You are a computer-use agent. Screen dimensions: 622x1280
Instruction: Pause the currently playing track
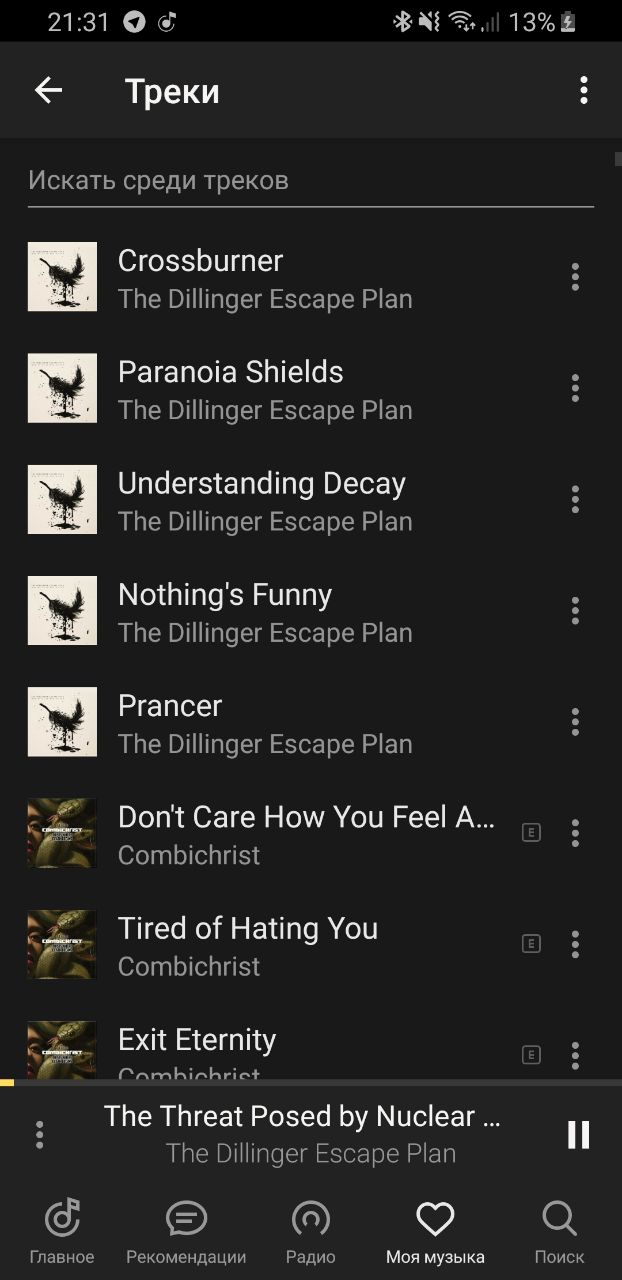tap(578, 1134)
